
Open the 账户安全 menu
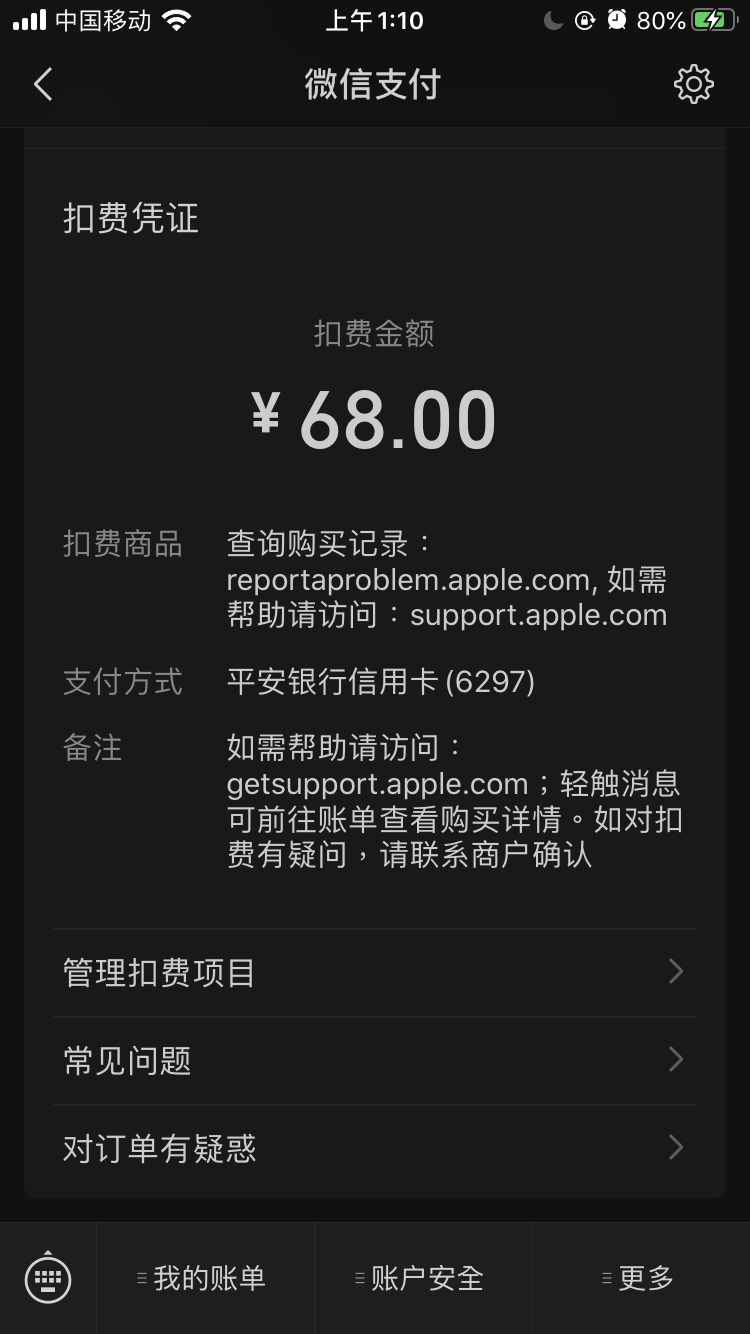tap(423, 1278)
